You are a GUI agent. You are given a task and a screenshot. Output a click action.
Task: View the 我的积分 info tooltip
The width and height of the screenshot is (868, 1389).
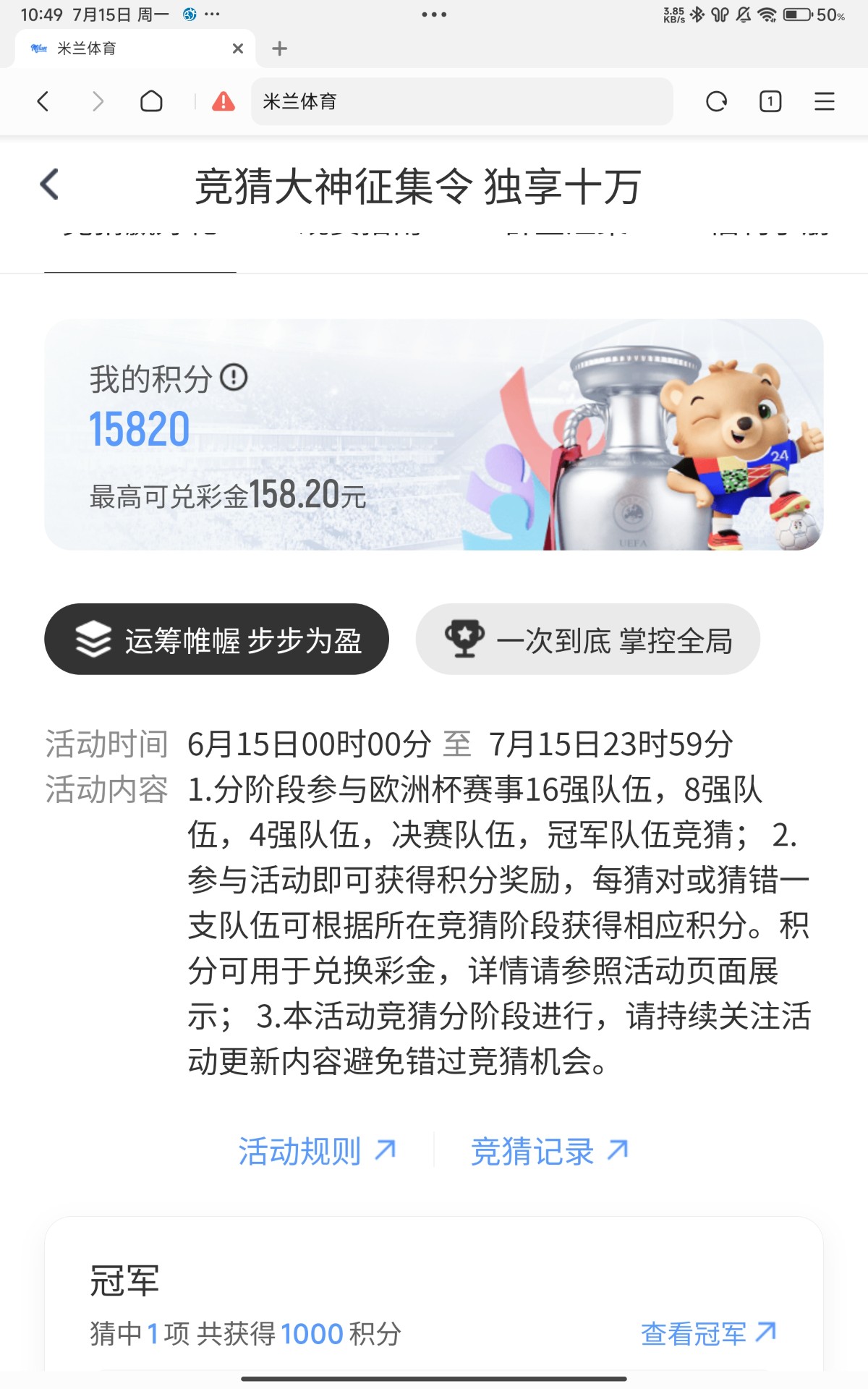click(x=234, y=378)
